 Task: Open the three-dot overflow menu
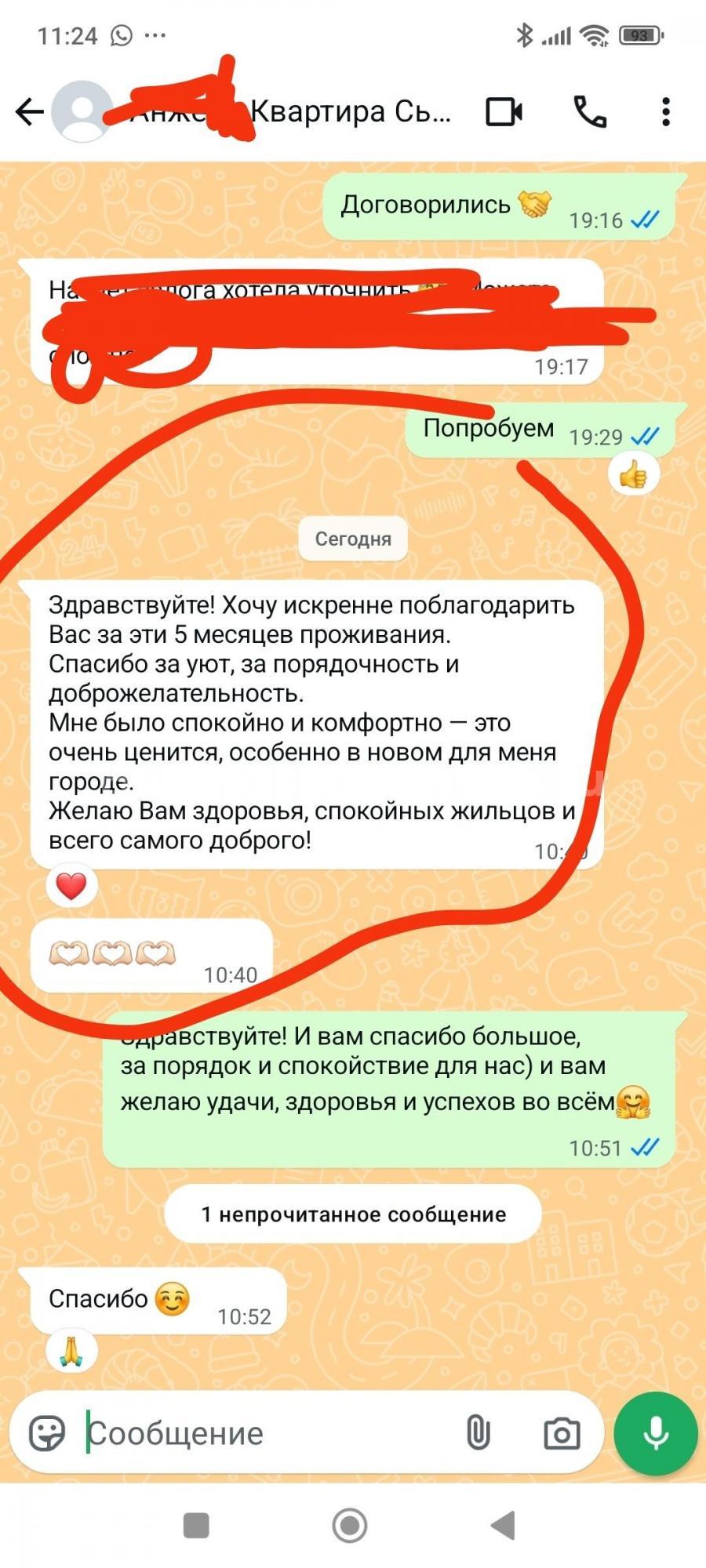tap(665, 111)
